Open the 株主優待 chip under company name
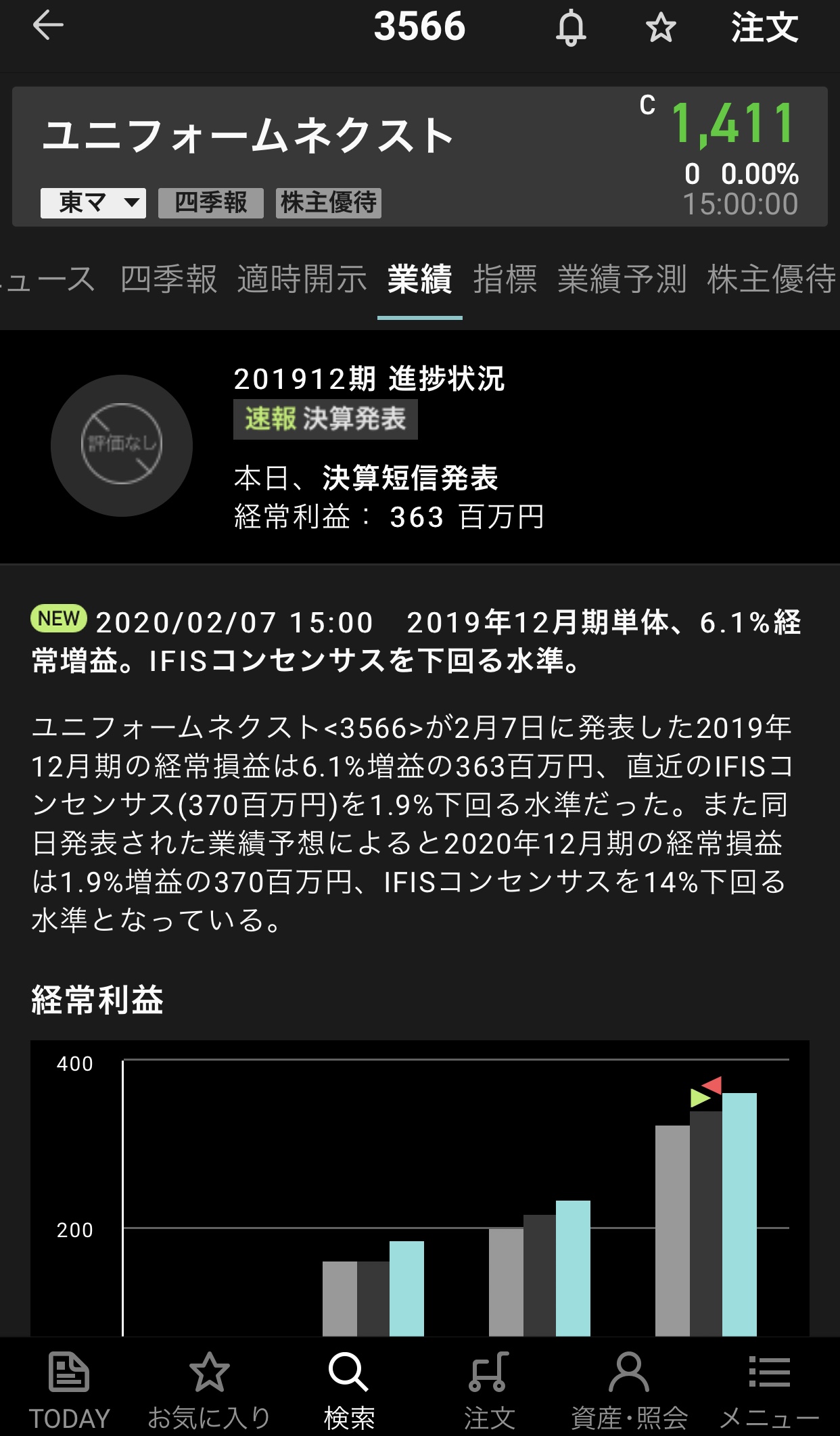Image resolution: width=840 pixels, height=1436 pixels. [328, 203]
